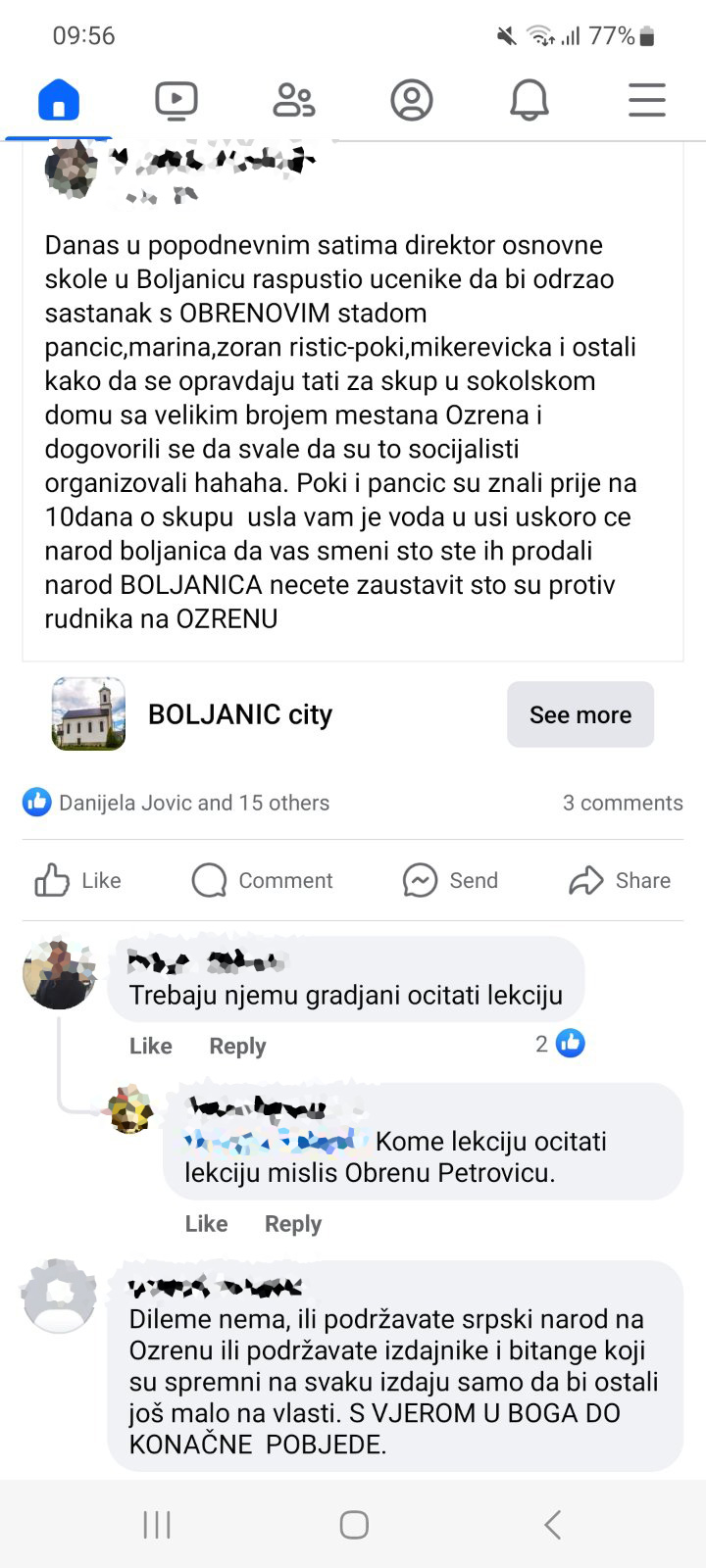
Task: Reply to 'Trebaju njemu gradjani ocitati lekciju' comment
Action: click(237, 1046)
